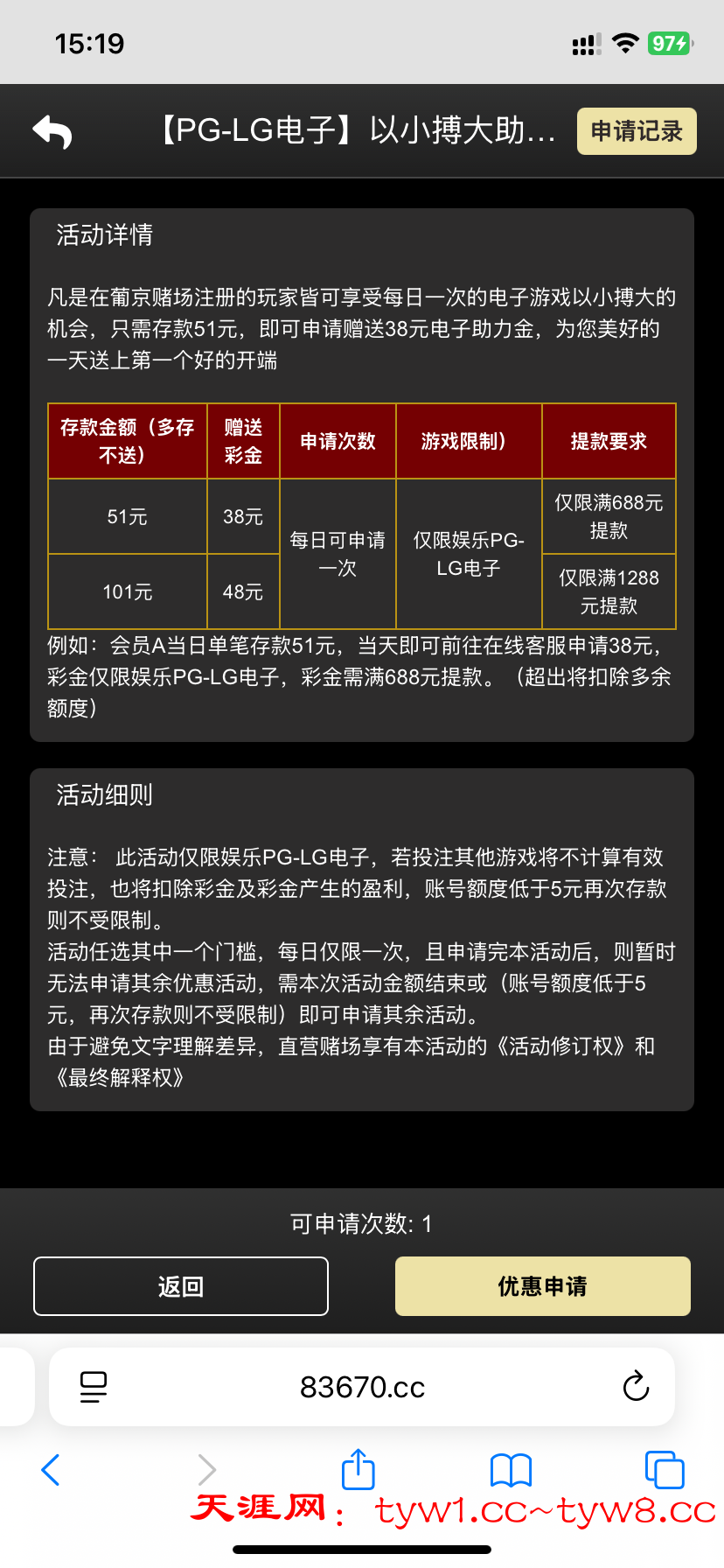This screenshot has width=724, height=1568.
Task: Go back in Safari browser
Action: tap(51, 1470)
